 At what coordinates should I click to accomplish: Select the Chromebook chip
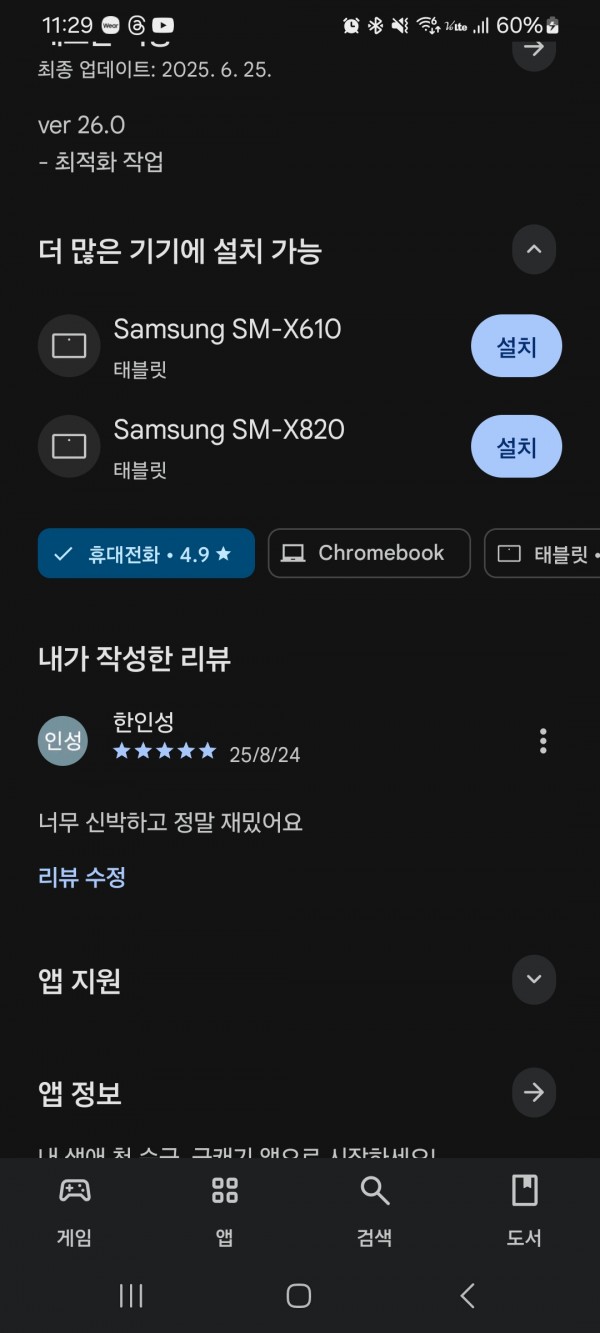(x=369, y=553)
